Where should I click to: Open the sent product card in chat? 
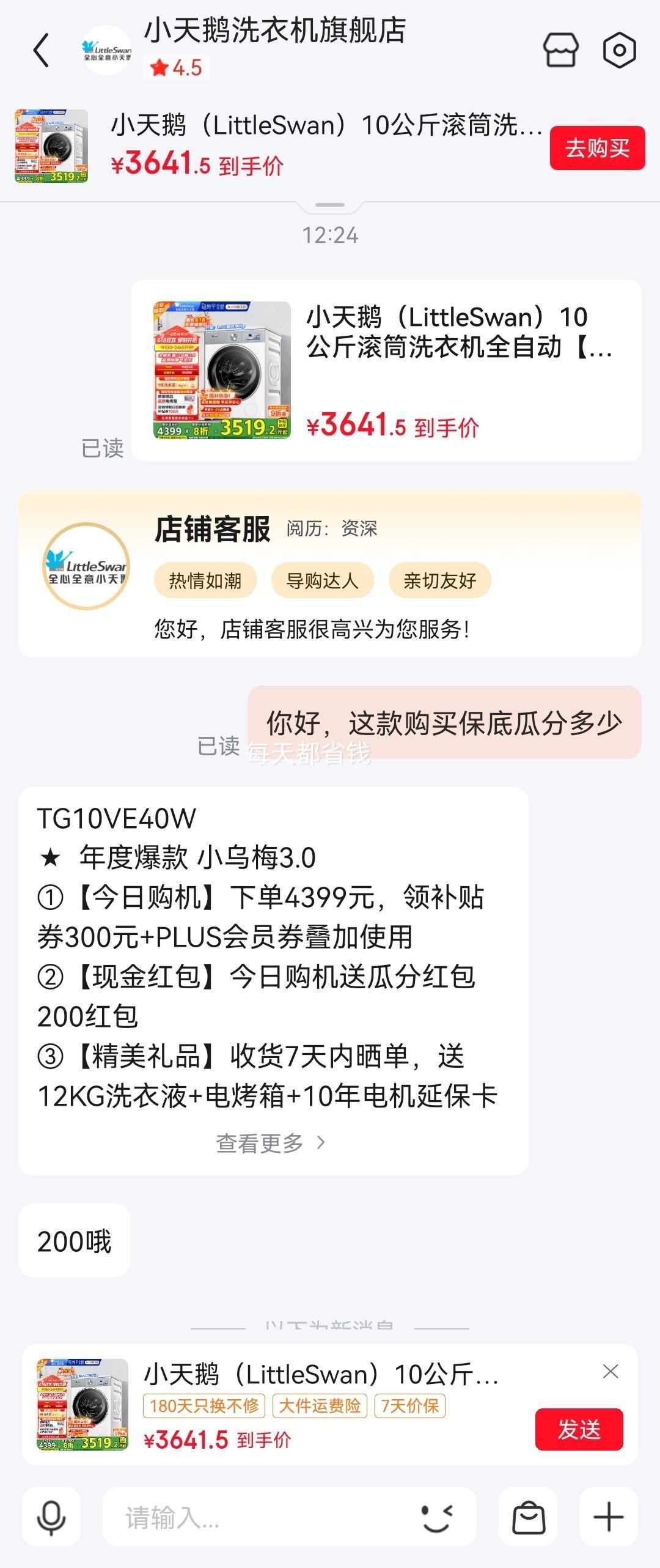pyautogui.click(x=386, y=370)
